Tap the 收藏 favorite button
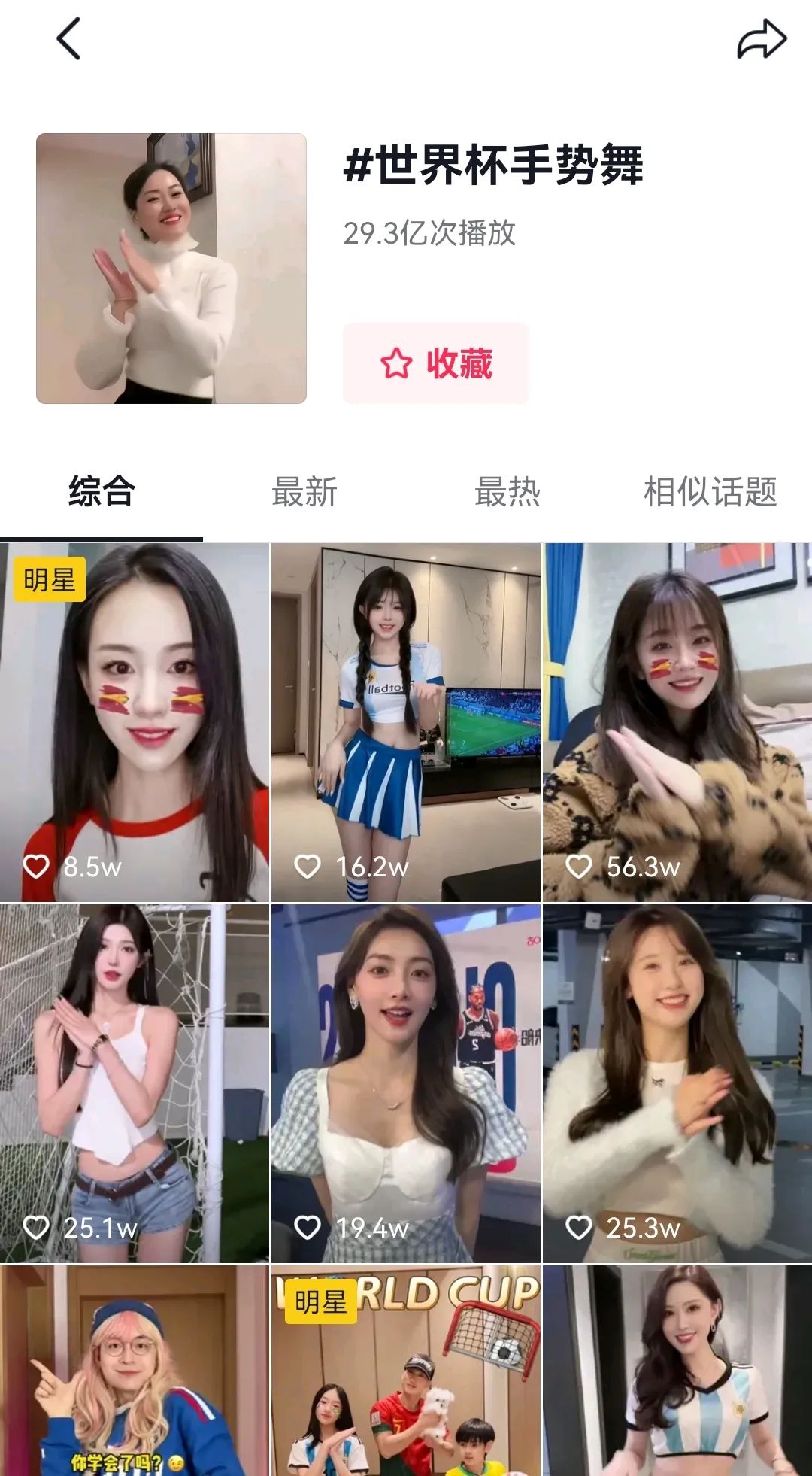Image resolution: width=812 pixels, height=1476 pixels. click(x=436, y=363)
